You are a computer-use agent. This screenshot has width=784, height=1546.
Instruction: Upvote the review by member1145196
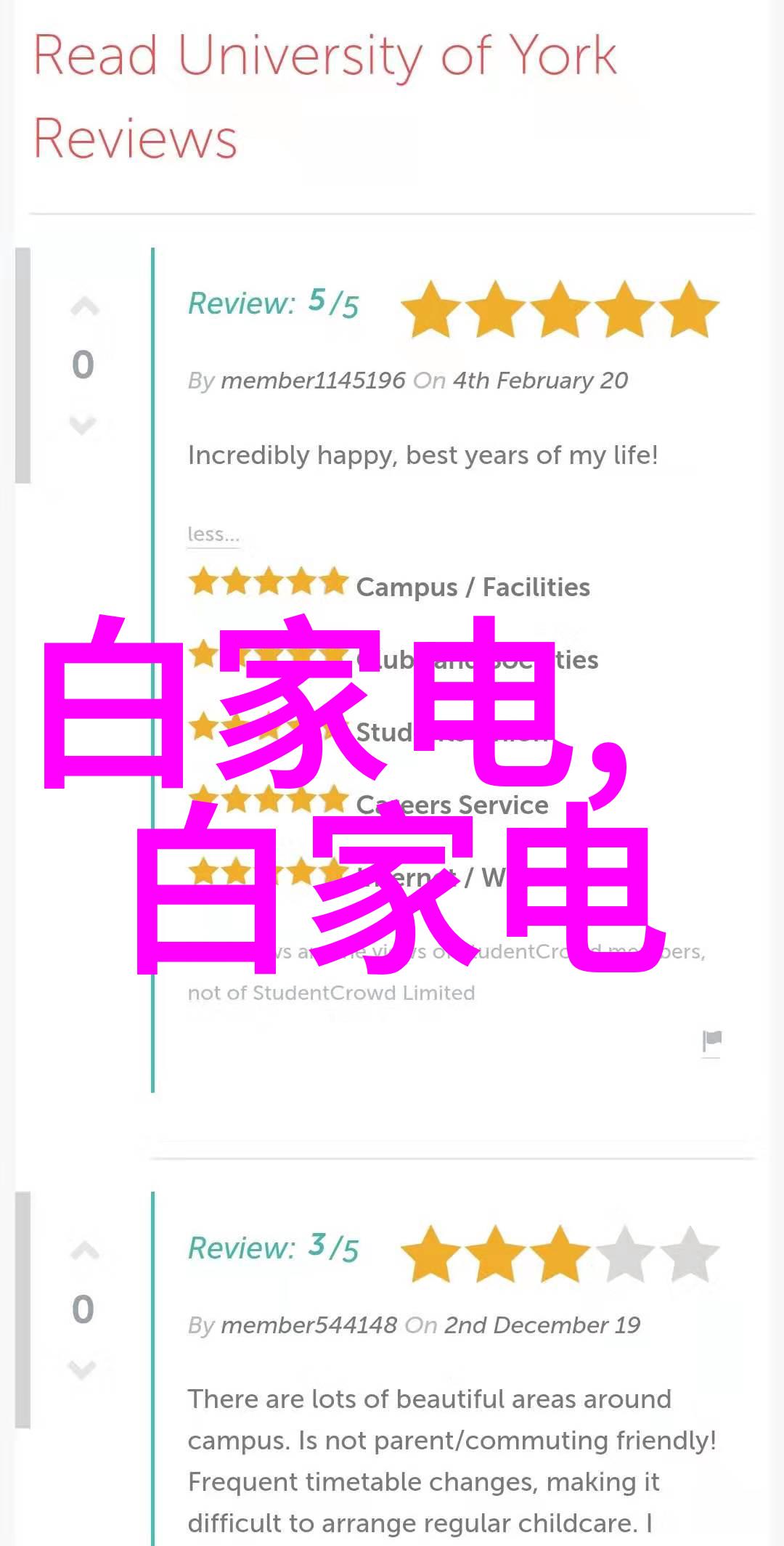coord(84,308)
